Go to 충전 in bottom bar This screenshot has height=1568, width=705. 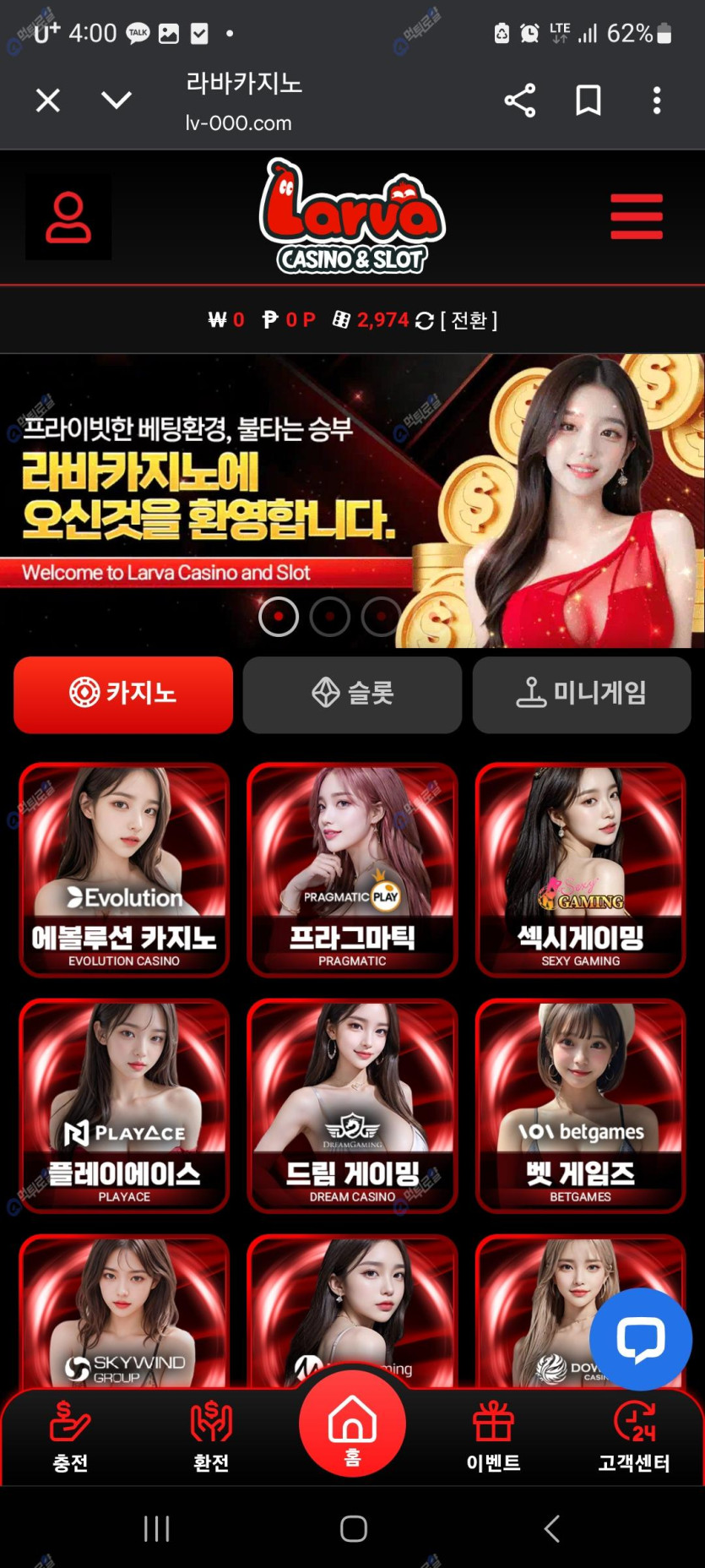(x=70, y=1436)
